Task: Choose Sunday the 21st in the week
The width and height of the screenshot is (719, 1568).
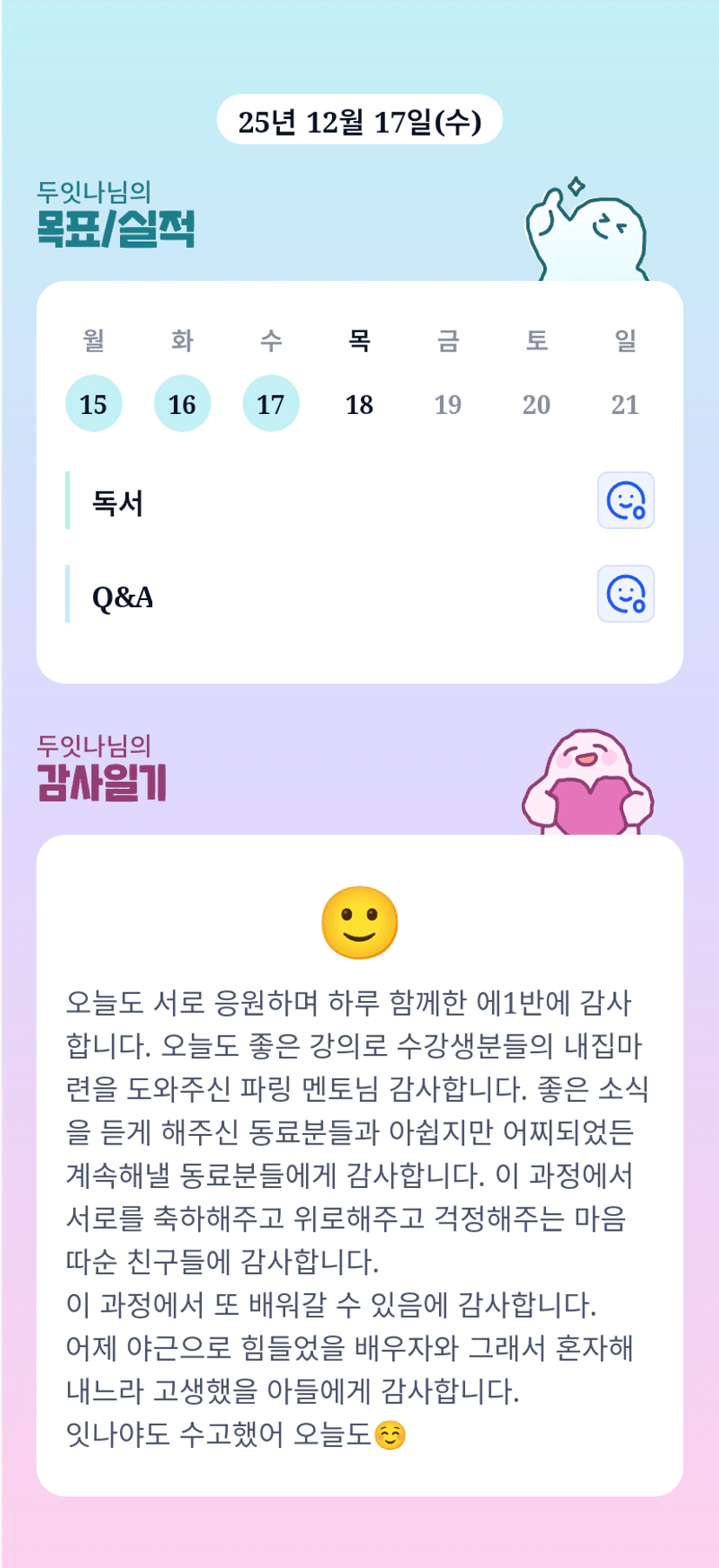Action: click(x=625, y=404)
